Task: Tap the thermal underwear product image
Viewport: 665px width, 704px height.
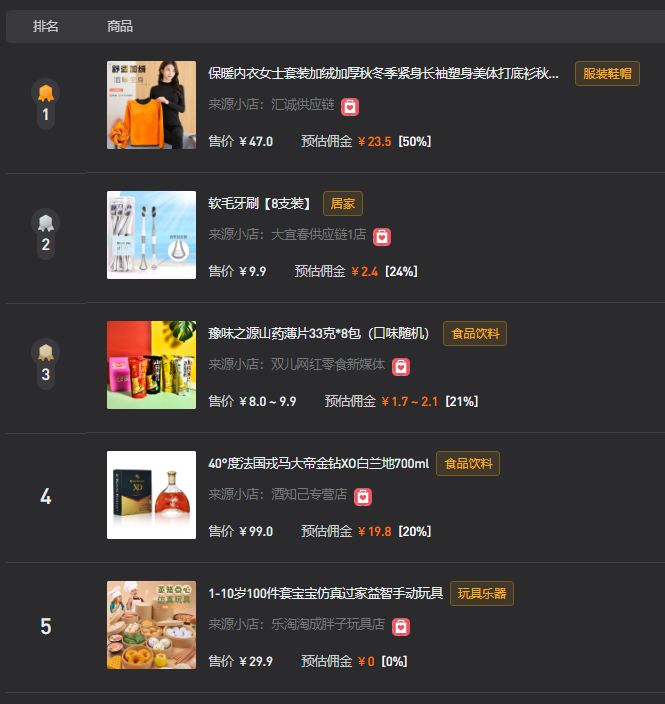Action: point(151,105)
